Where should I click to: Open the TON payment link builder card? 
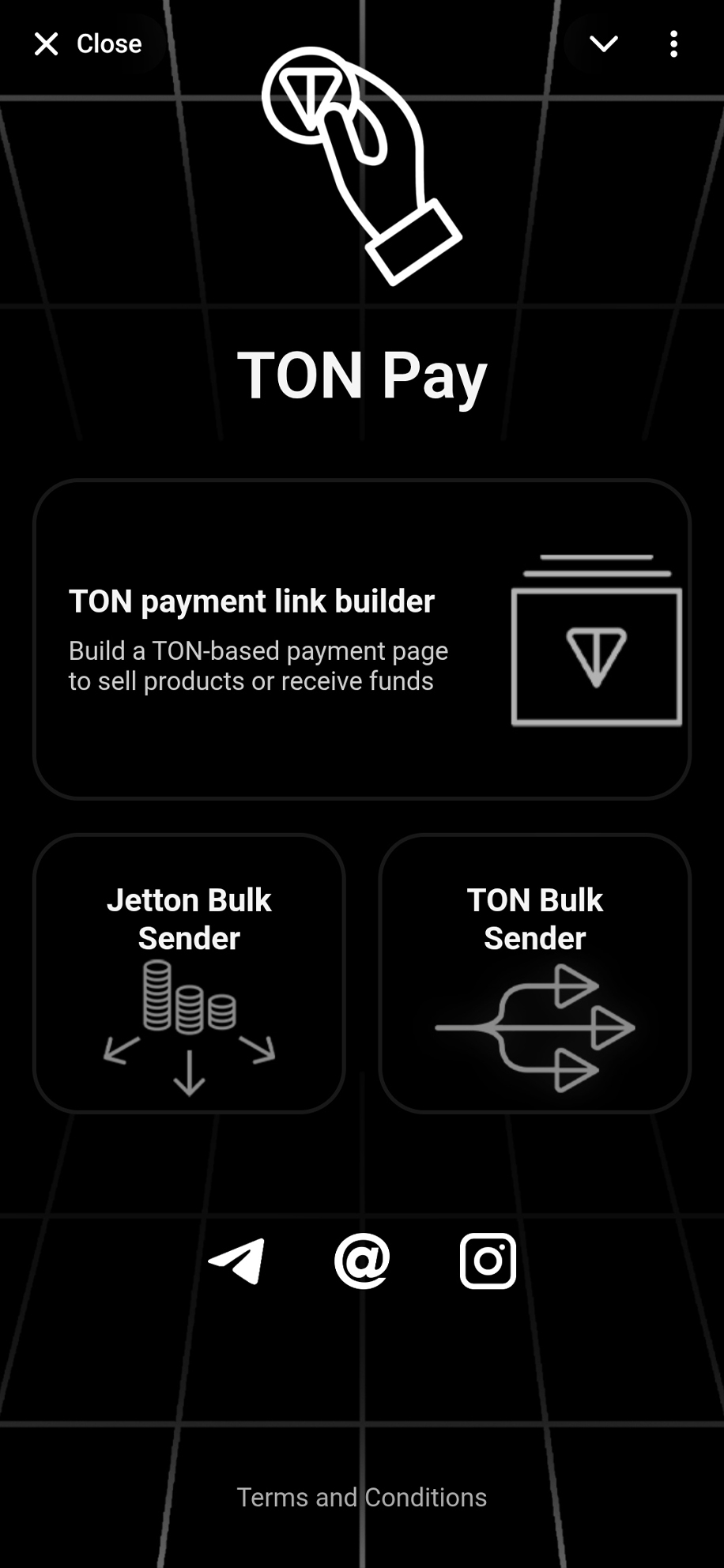pos(362,640)
